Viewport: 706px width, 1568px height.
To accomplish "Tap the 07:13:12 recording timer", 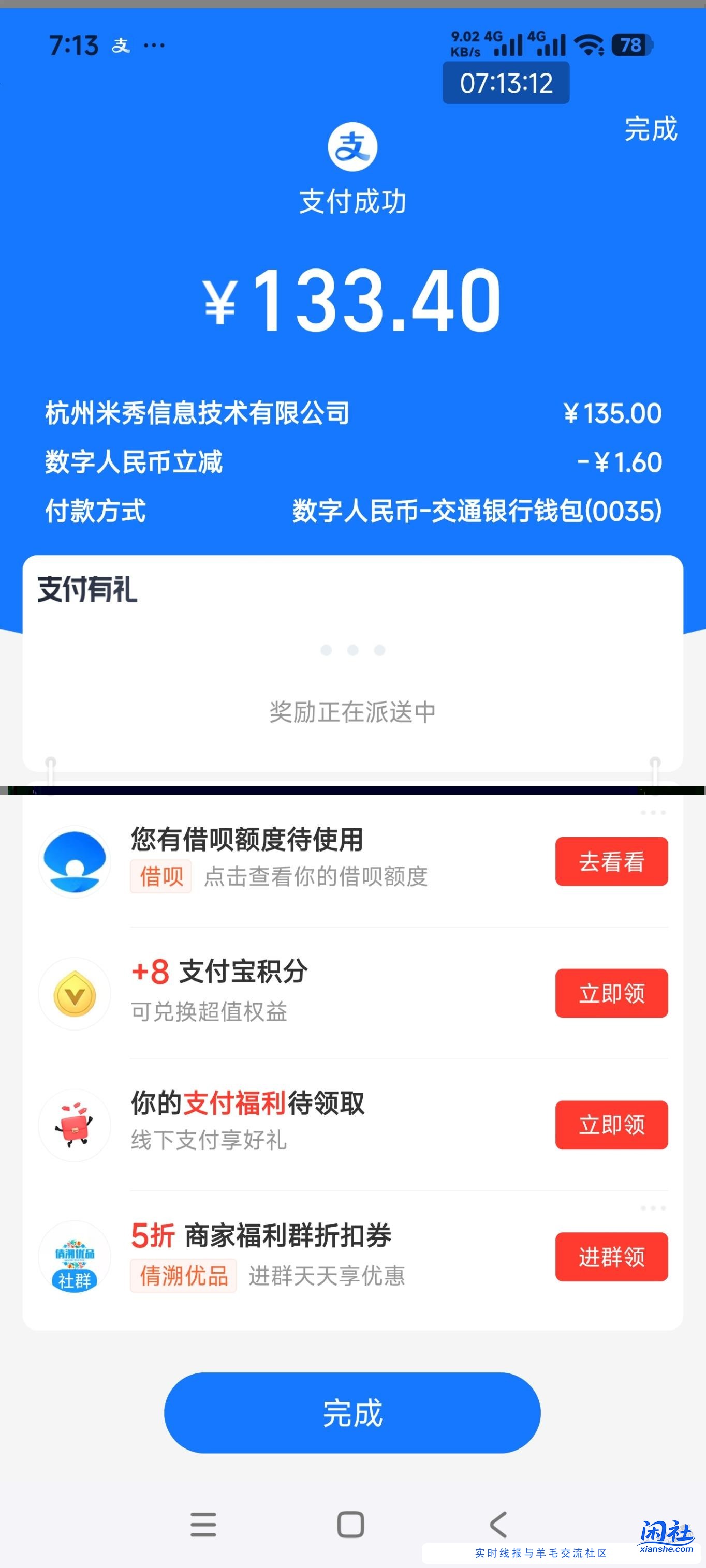I will click(506, 83).
